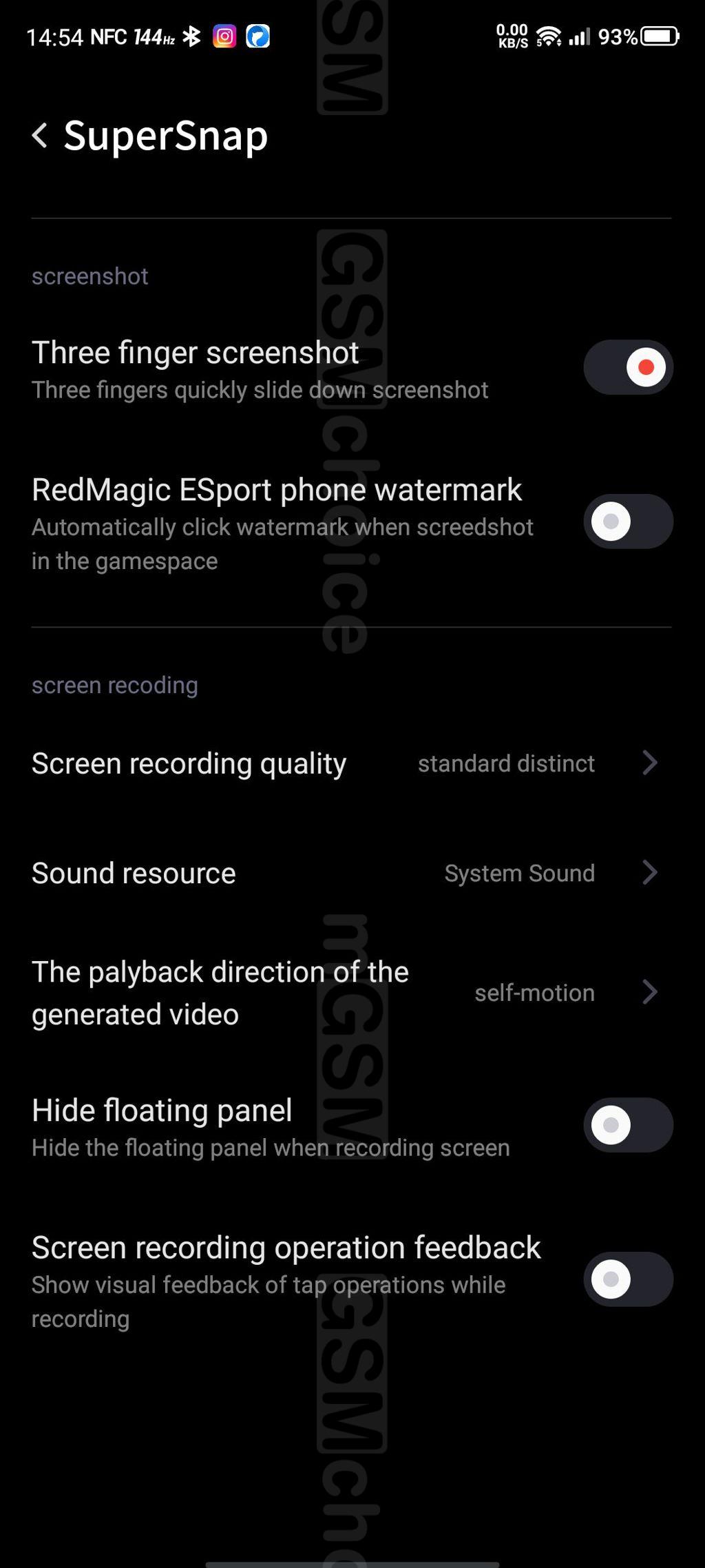Open the Sound resource setting
This screenshot has width=705, height=1568.
point(351,873)
